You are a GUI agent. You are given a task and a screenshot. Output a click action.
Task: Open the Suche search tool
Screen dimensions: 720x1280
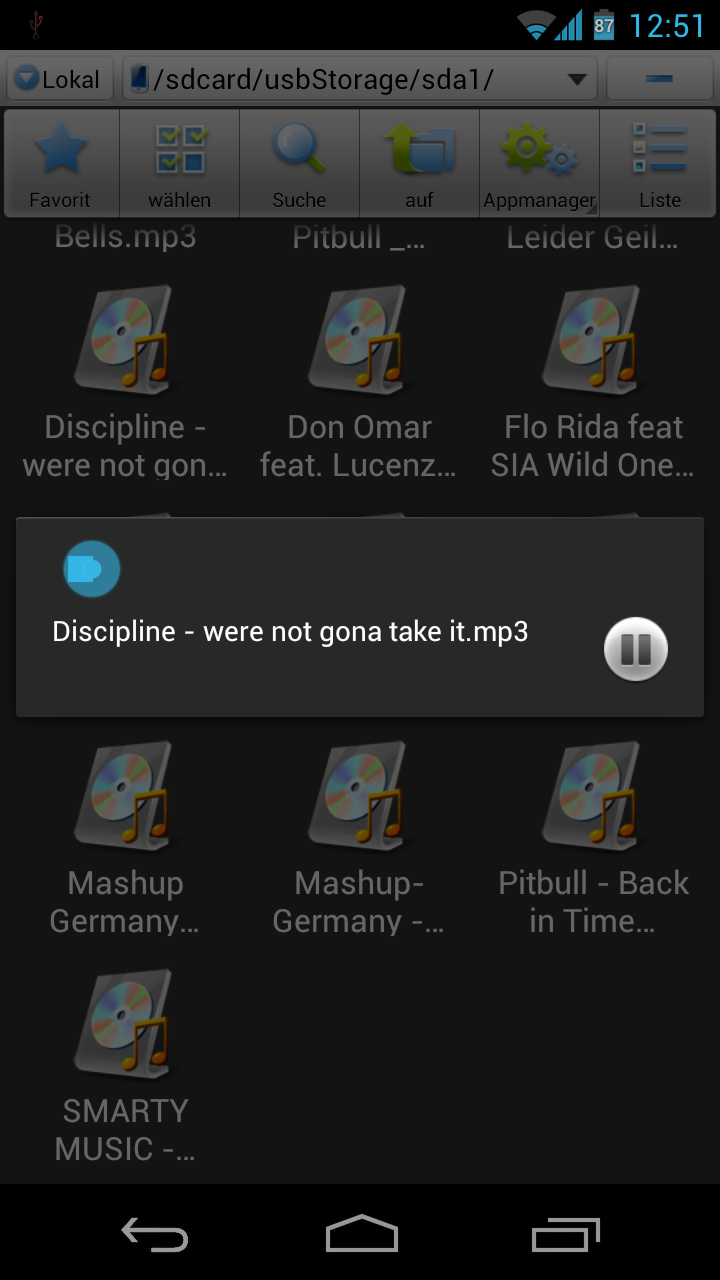300,163
